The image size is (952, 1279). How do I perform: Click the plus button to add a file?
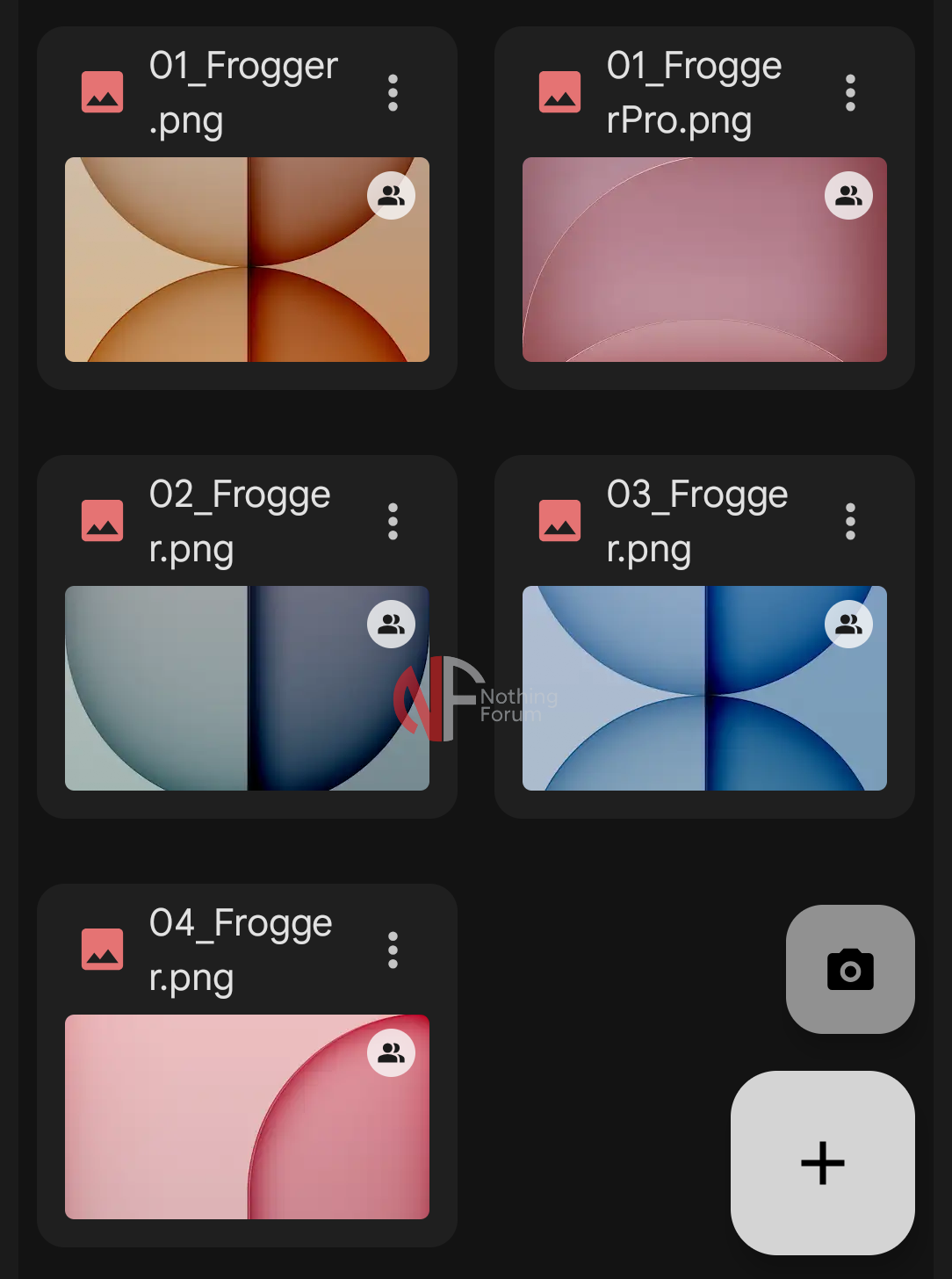coord(822,1163)
